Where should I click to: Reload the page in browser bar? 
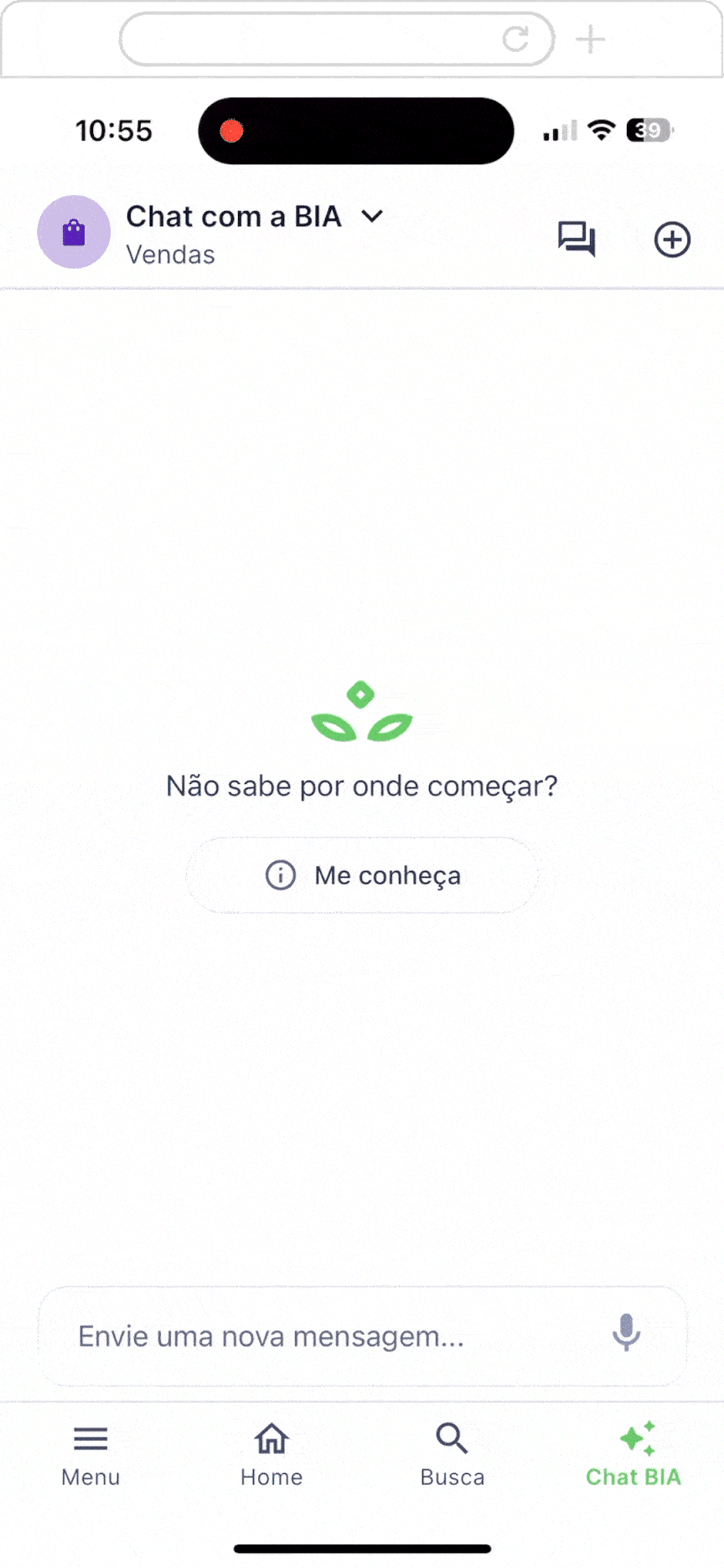pyautogui.click(x=515, y=39)
